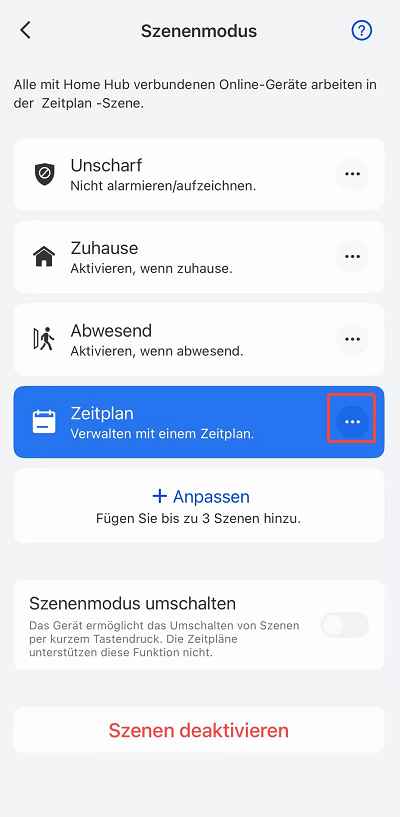Open the three-dot menu for Zuhause

pyautogui.click(x=353, y=256)
